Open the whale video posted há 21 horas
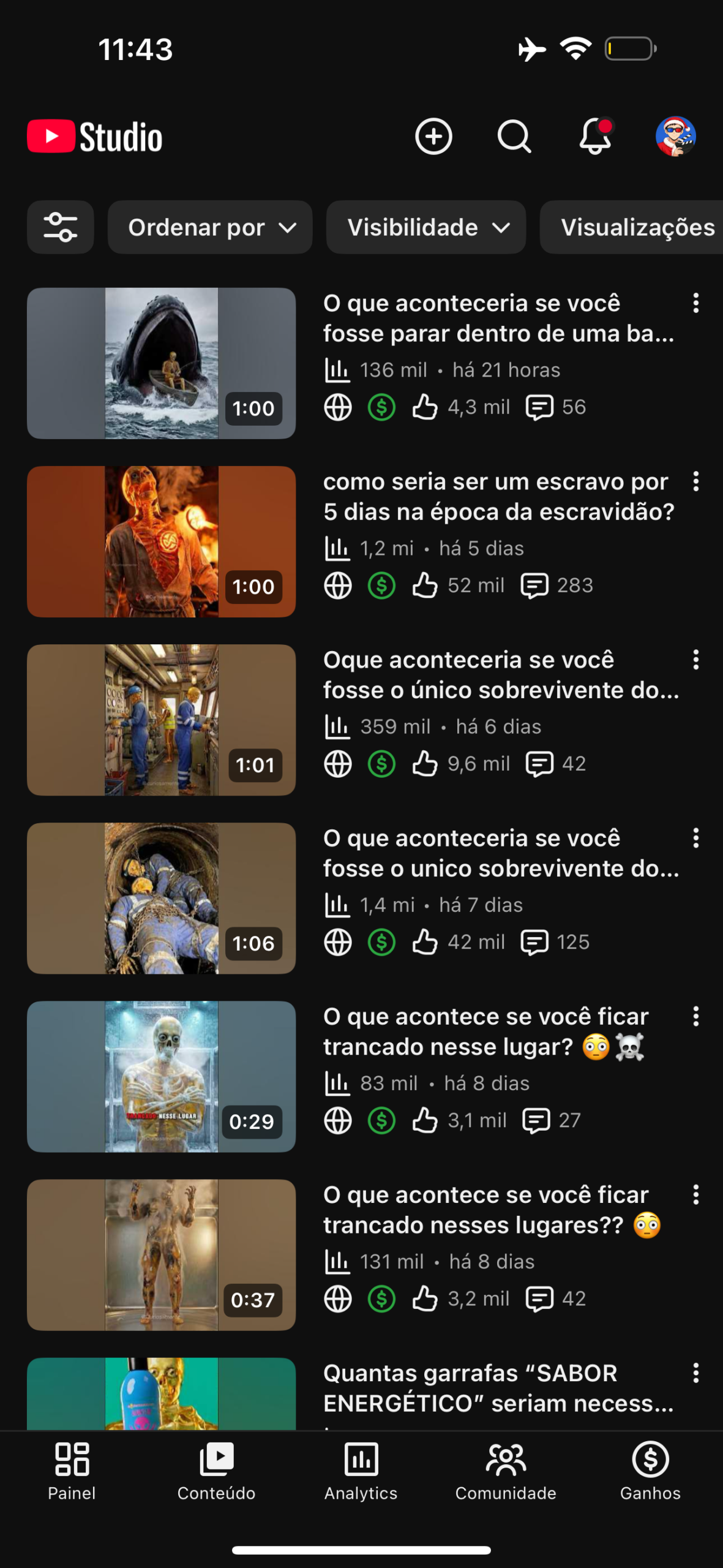 tap(161, 363)
